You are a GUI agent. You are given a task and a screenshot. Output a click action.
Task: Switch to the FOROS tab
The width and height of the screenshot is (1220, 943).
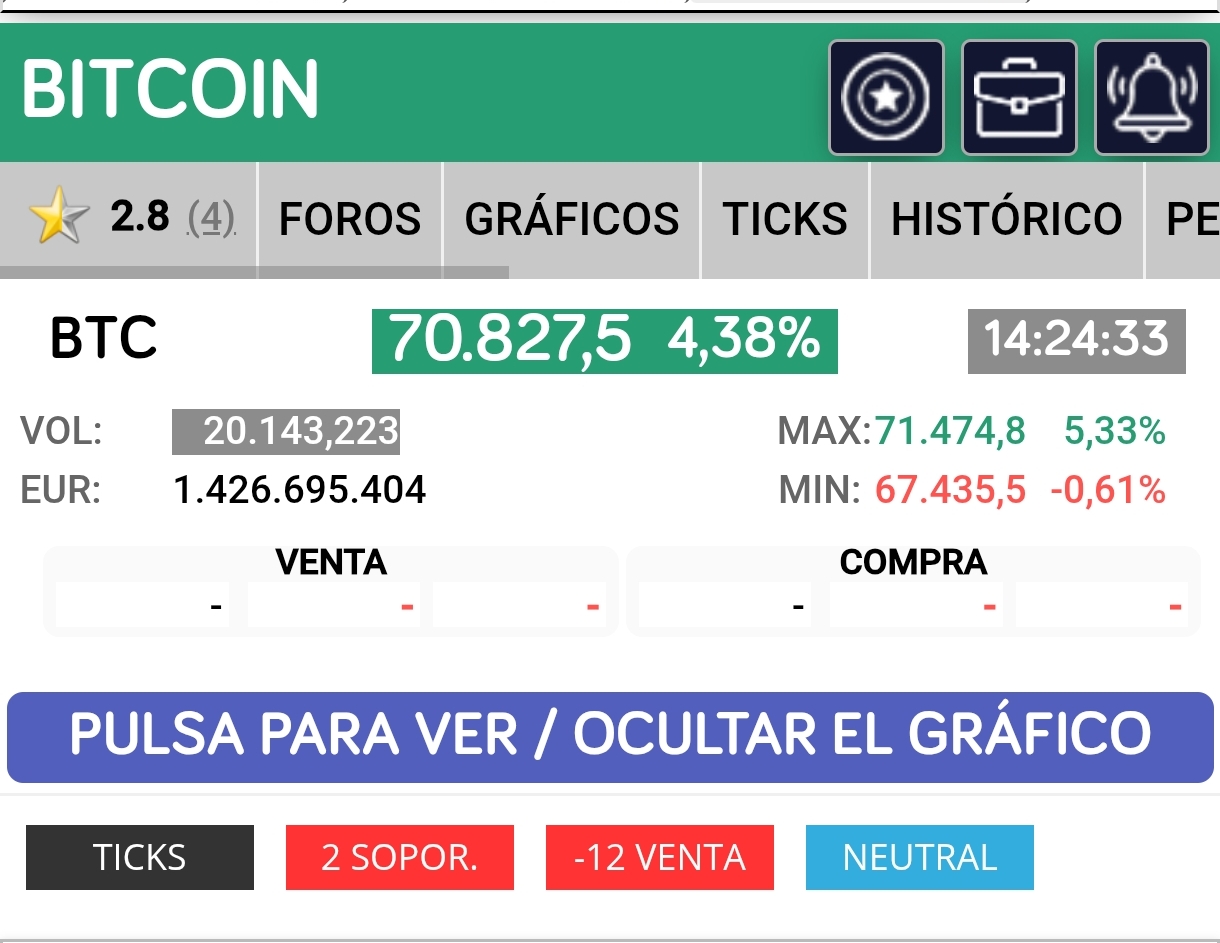[x=350, y=219]
